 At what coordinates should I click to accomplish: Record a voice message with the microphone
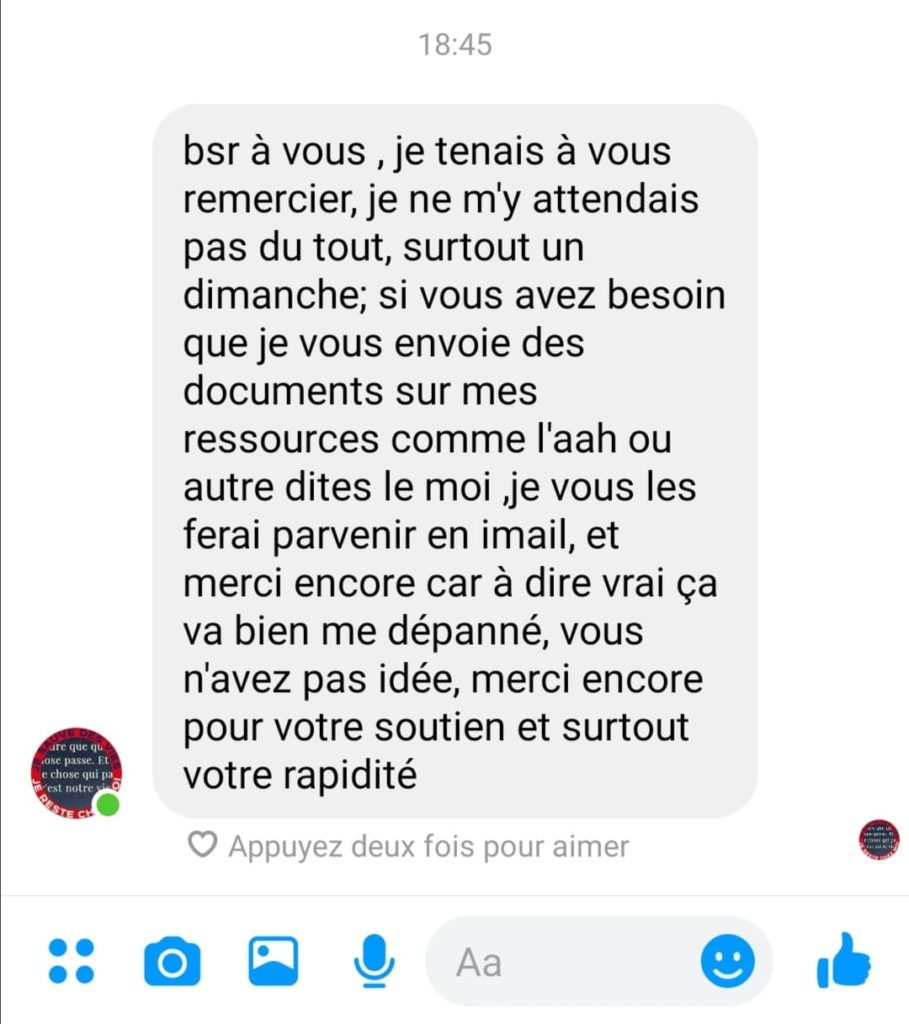374,961
